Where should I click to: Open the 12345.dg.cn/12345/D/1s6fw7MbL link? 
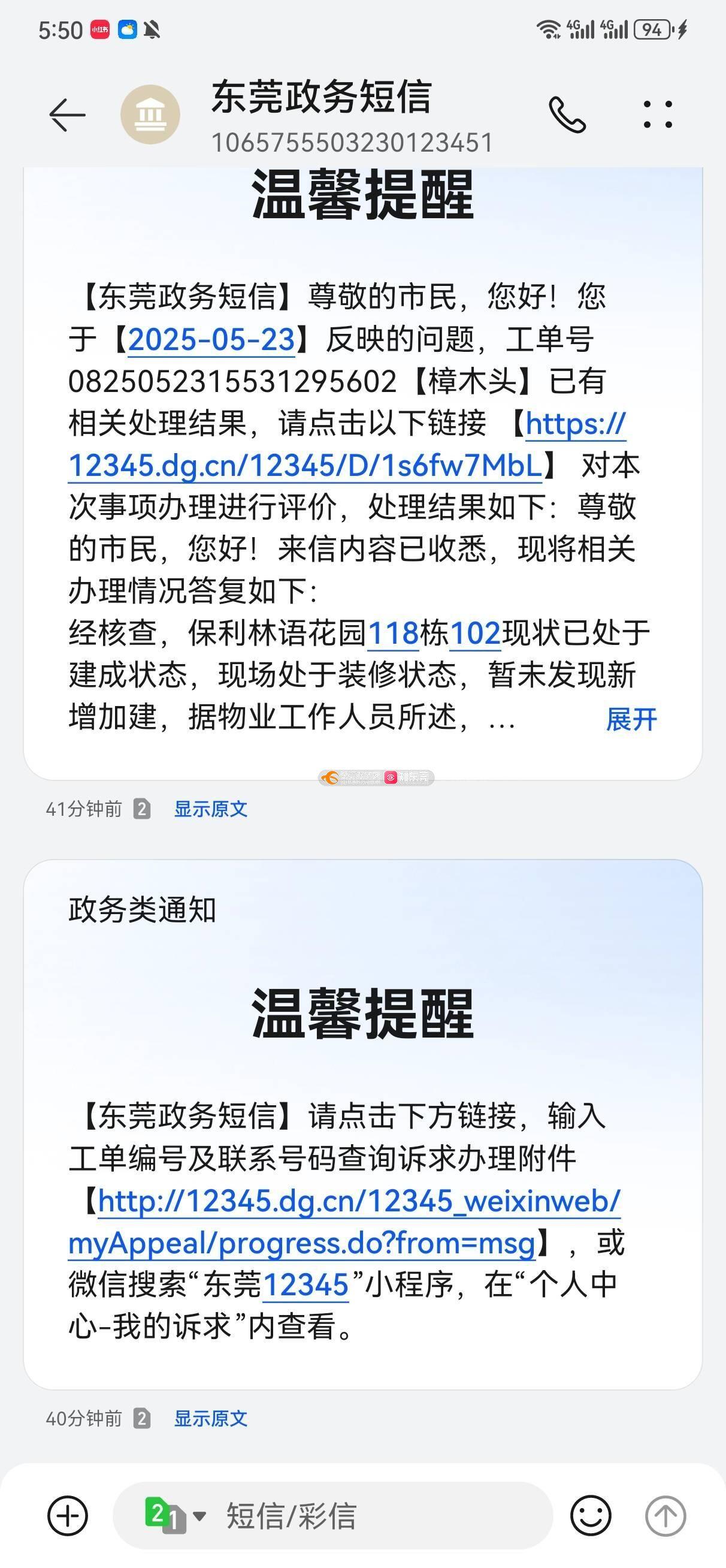[x=304, y=466]
